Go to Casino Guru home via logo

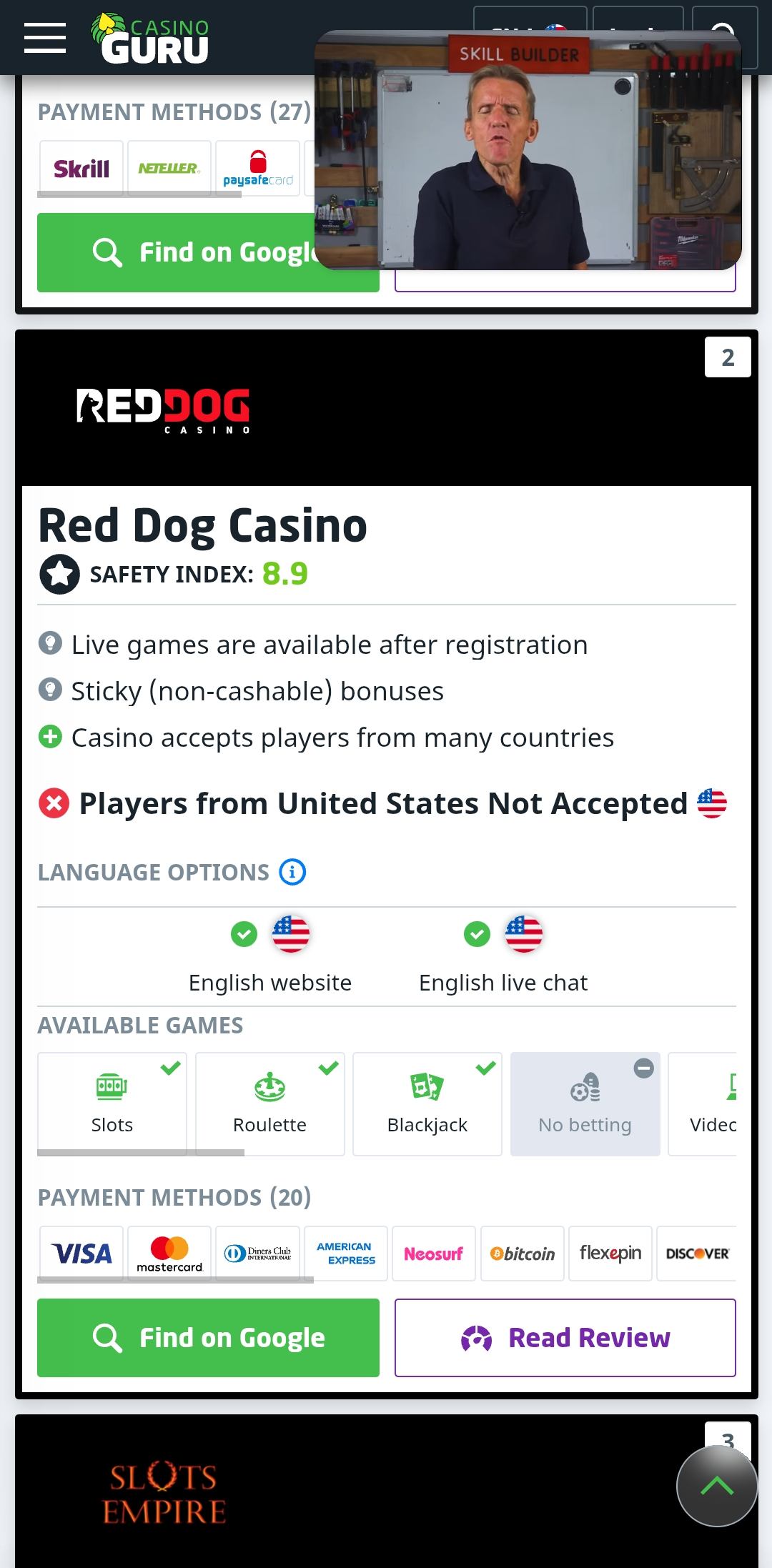150,39
